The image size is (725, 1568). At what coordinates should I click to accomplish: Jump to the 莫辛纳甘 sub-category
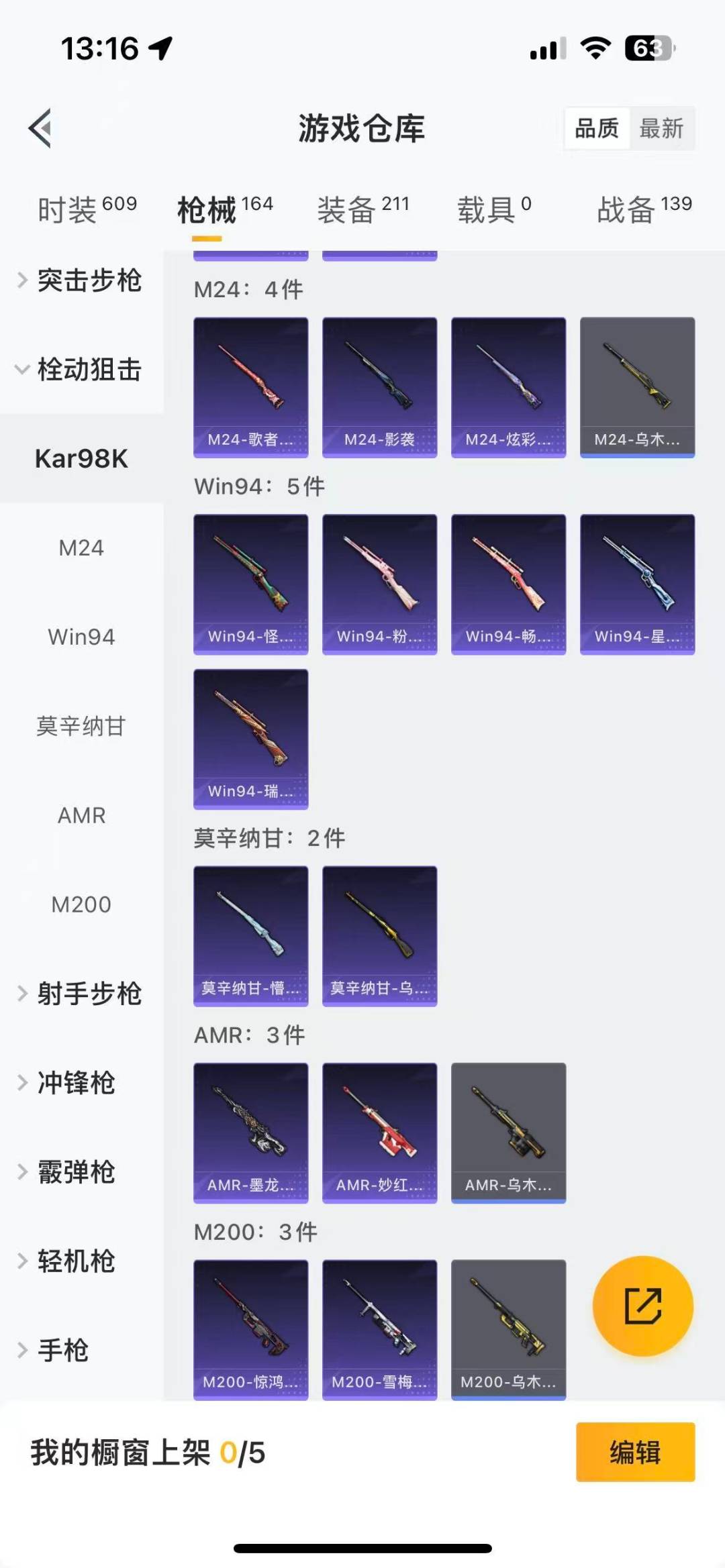click(x=81, y=726)
